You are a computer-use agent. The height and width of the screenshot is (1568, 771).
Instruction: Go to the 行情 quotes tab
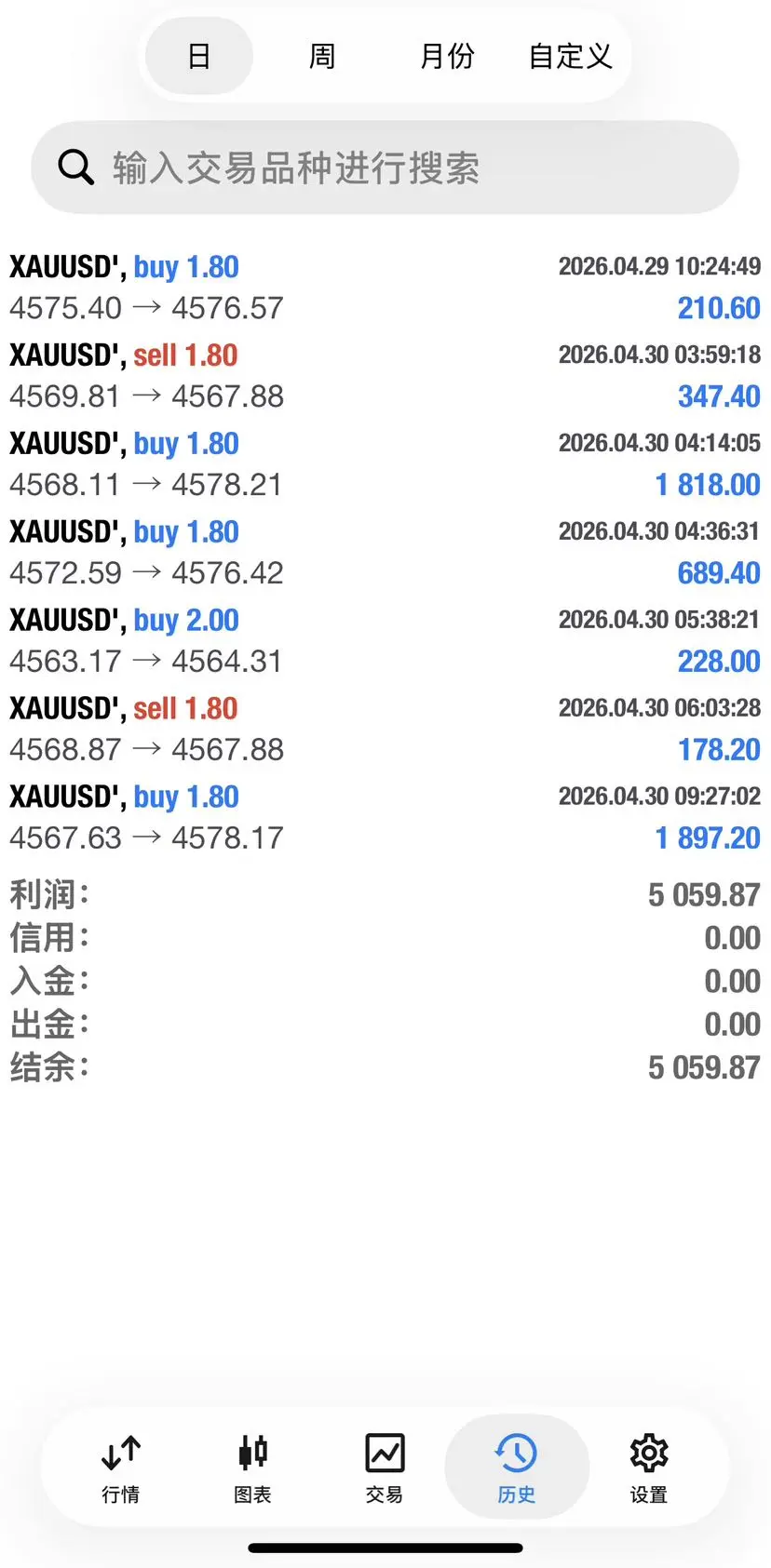[121, 1467]
